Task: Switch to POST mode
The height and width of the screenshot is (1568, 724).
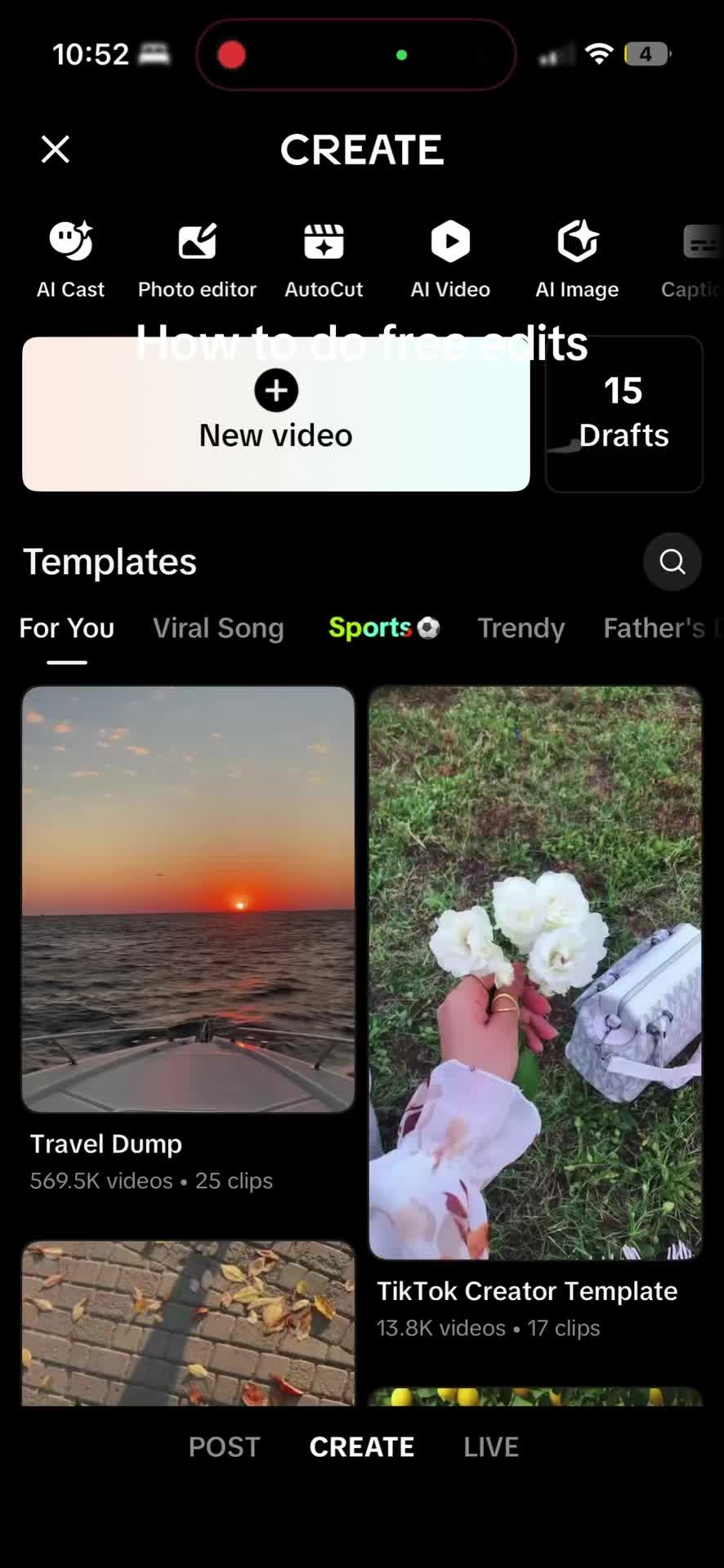Action: click(x=224, y=1447)
